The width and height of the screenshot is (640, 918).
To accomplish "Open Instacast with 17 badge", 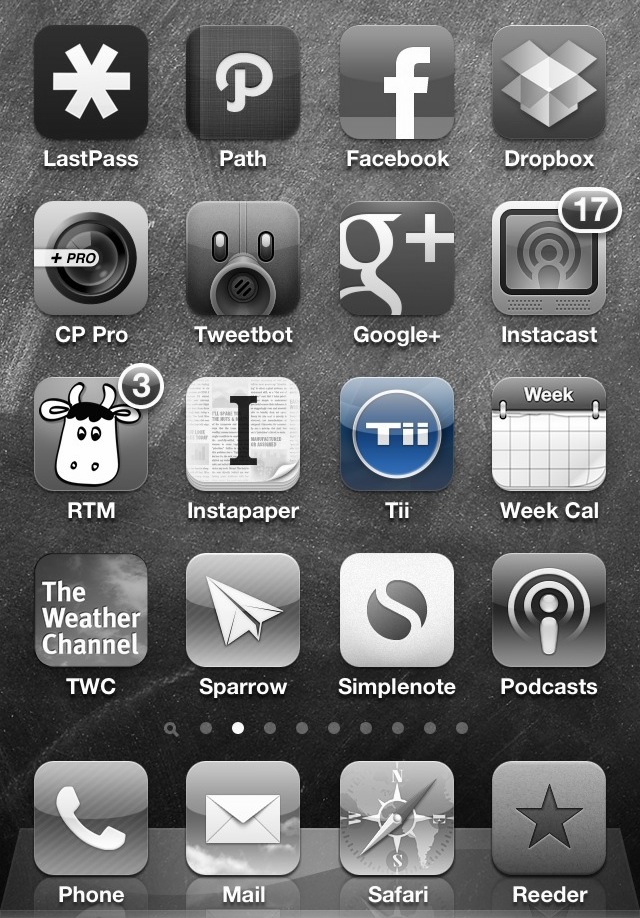I will pos(549,258).
